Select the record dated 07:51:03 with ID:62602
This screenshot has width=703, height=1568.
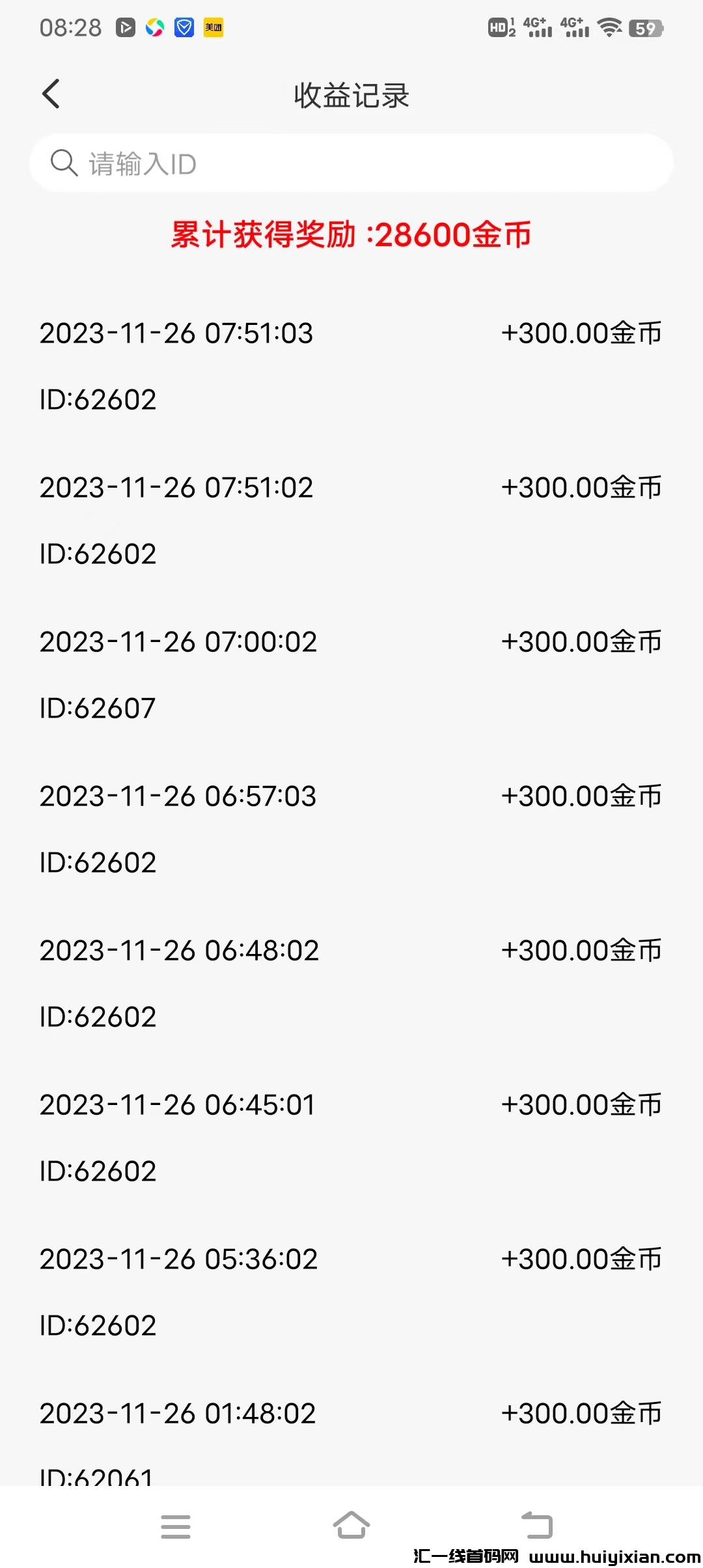pyautogui.click(x=176, y=333)
